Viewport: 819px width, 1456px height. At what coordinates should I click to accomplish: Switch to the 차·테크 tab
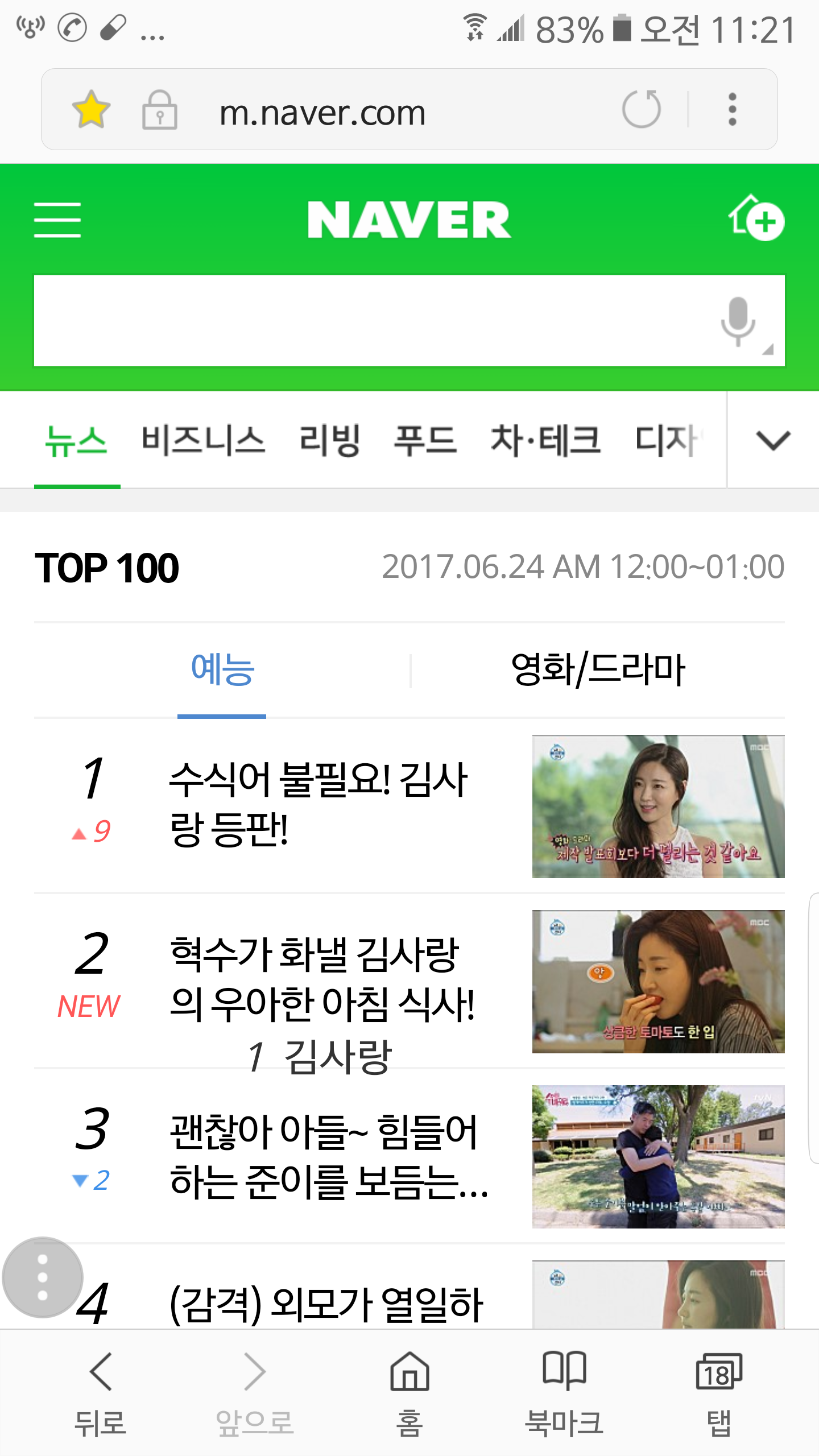[545, 441]
